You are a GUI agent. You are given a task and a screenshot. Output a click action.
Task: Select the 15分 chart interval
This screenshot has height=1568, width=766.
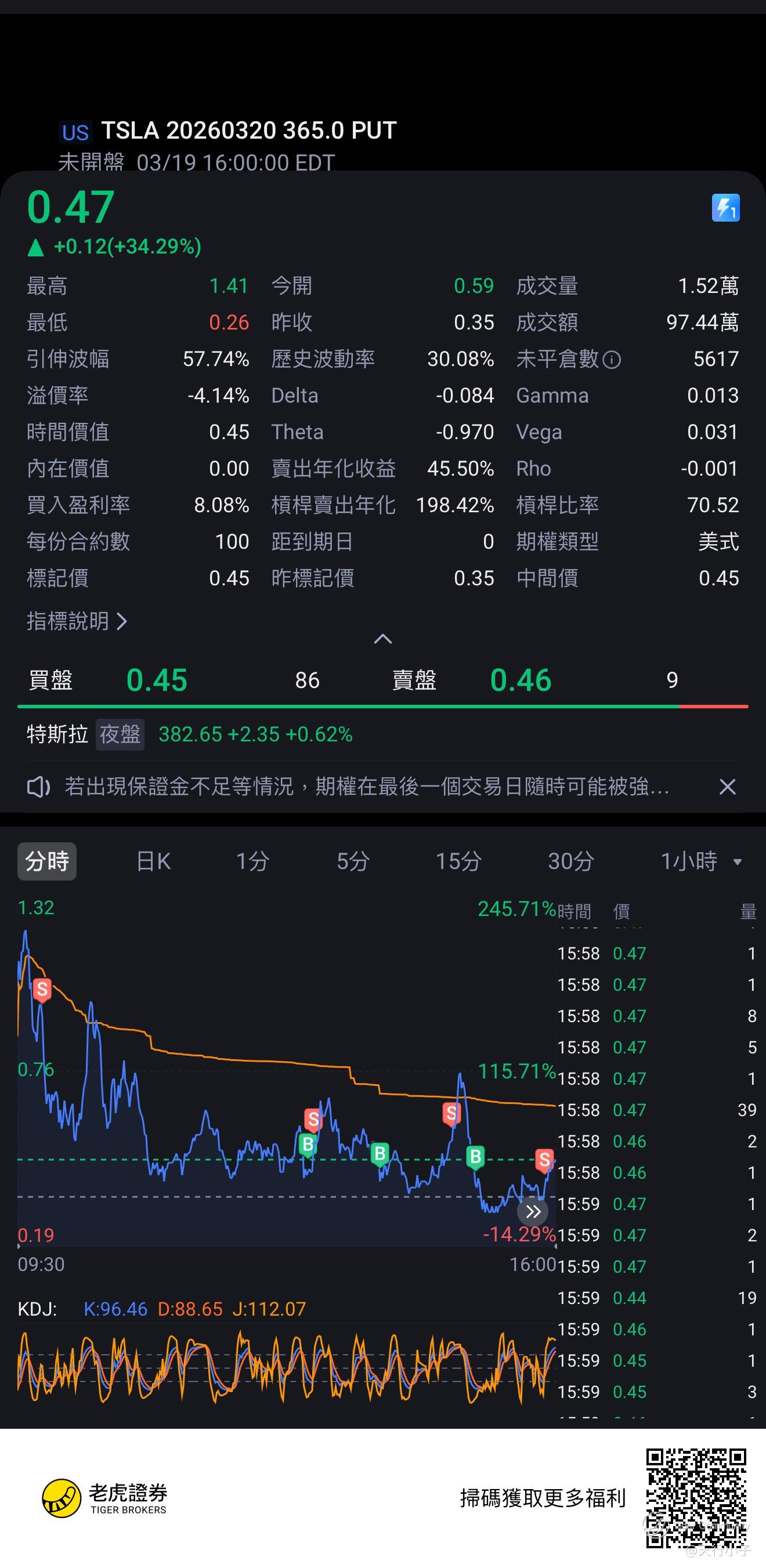[458, 861]
